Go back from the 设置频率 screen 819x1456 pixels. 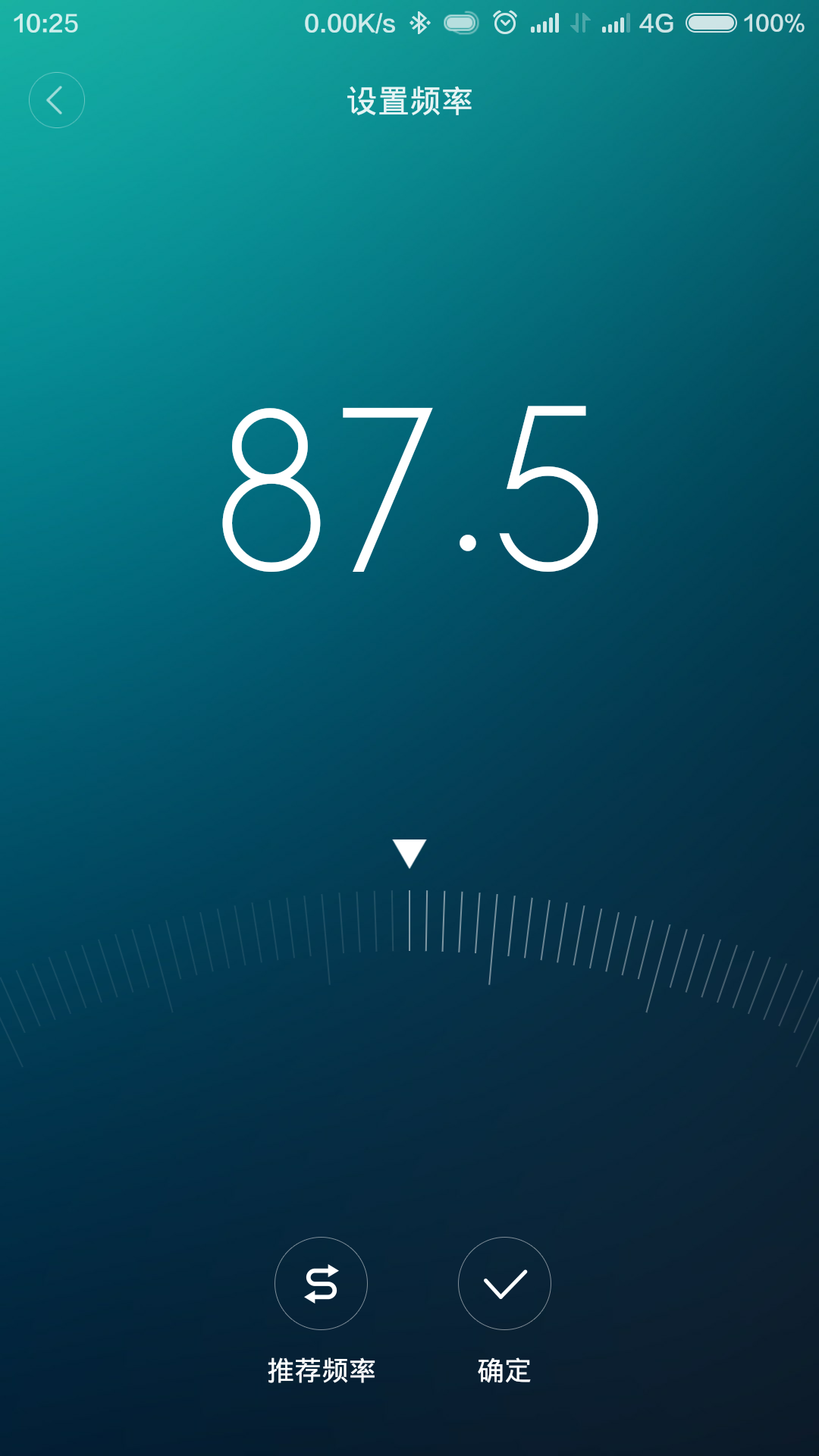pyautogui.click(x=56, y=100)
